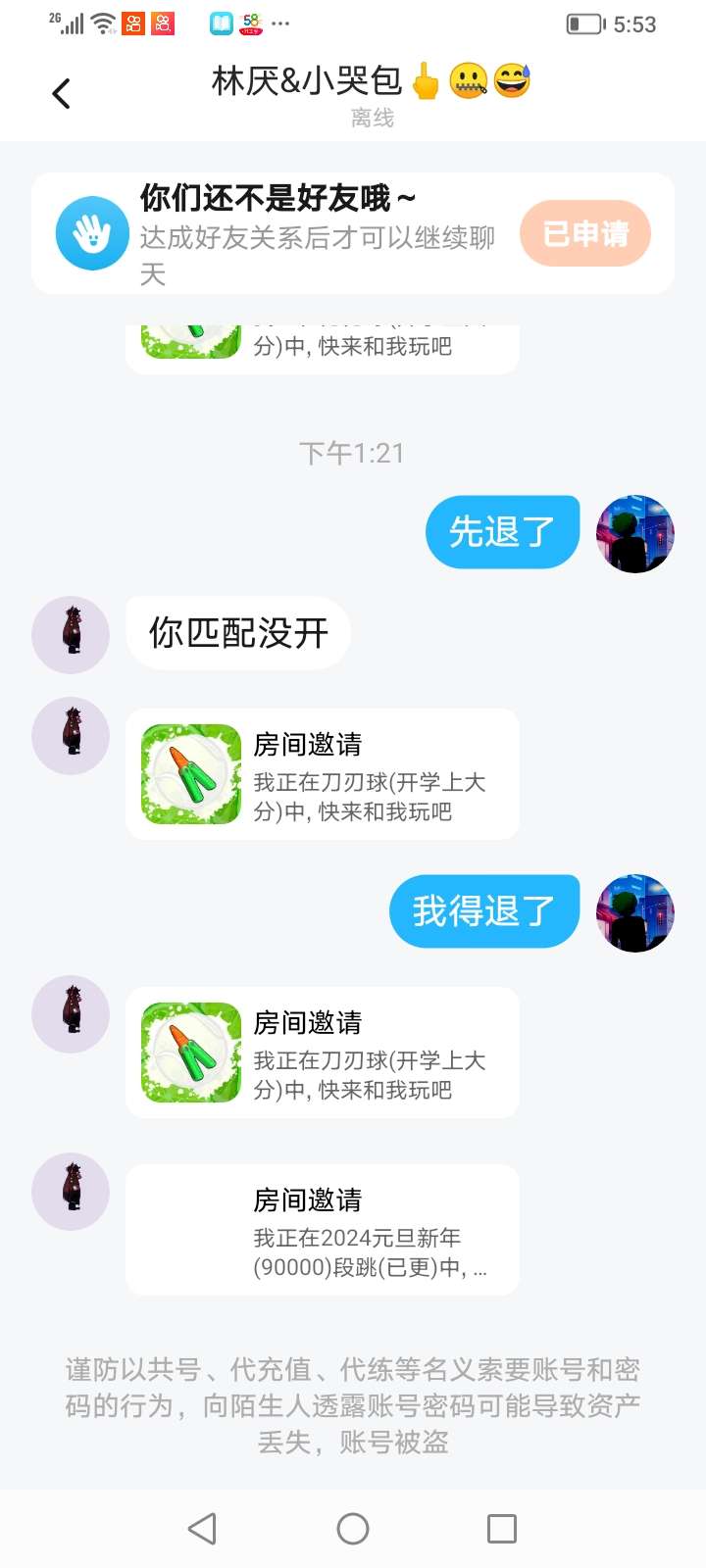Image resolution: width=706 pixels, height=1568 pixels.
Task: Open recent apps from the navigation bar
Action: tap(502, 1529)
